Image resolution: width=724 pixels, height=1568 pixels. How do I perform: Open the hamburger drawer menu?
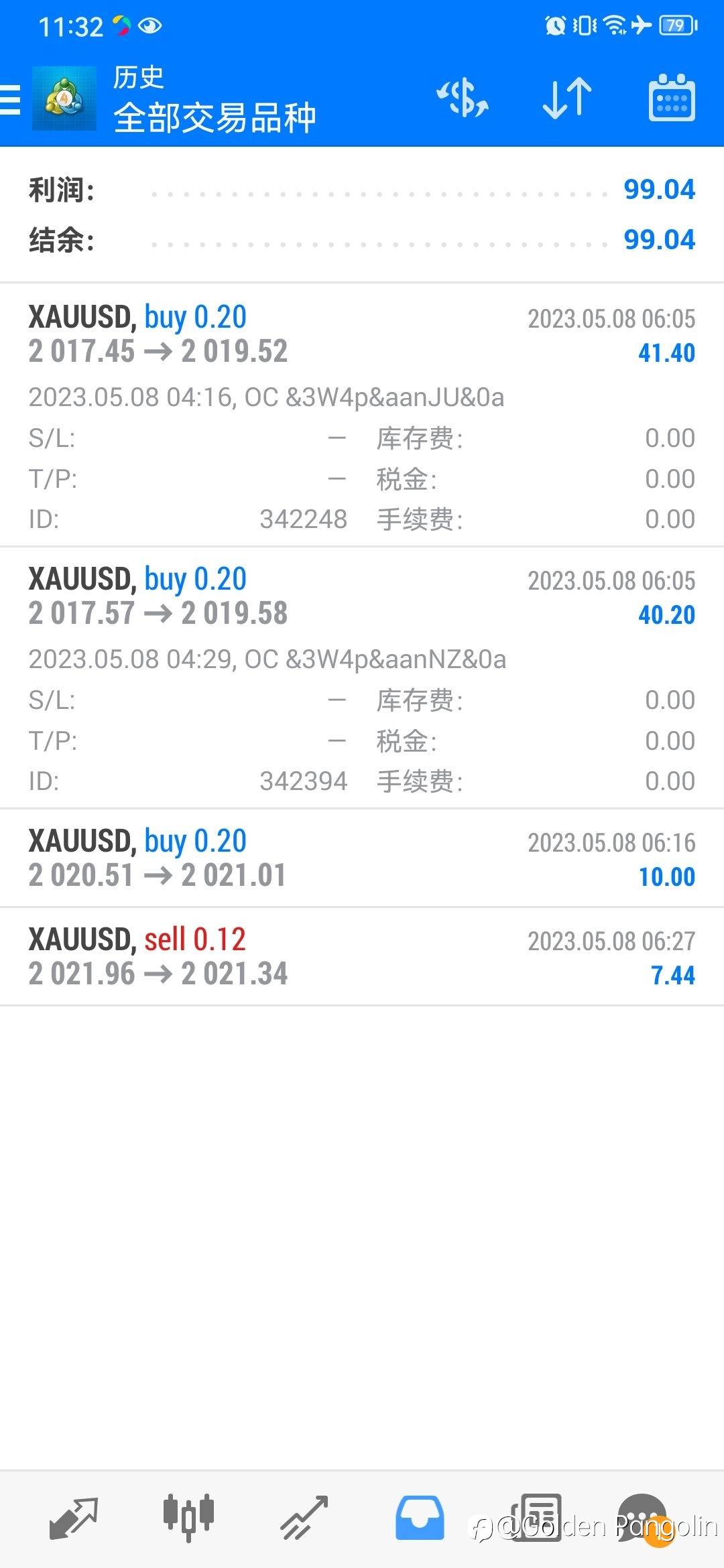point(9,100)
